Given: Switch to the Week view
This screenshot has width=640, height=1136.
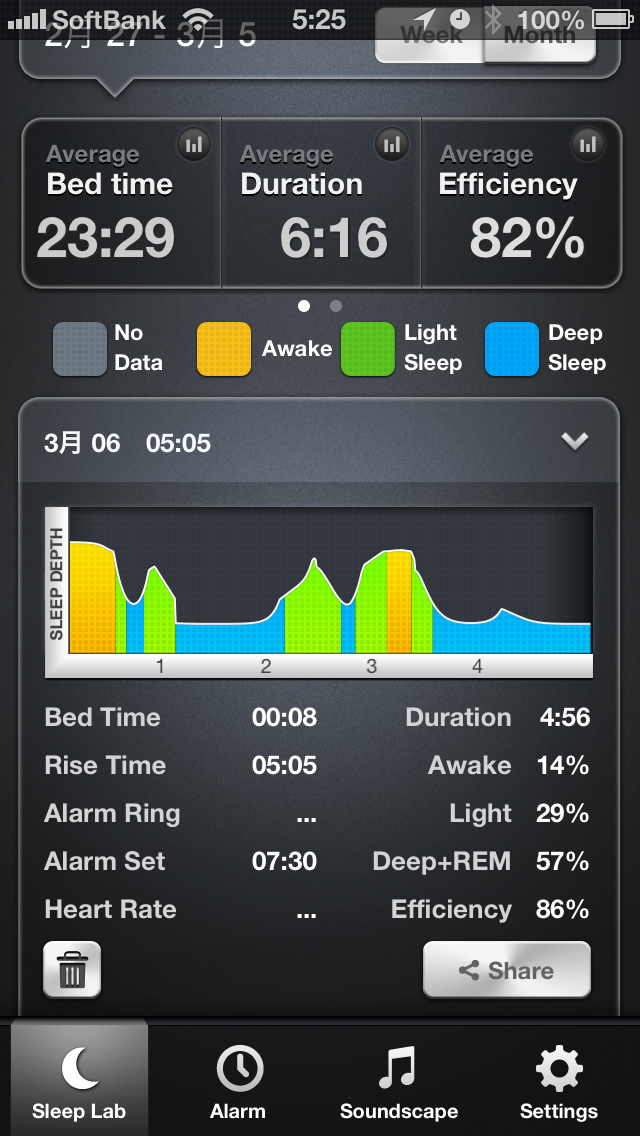Looking at the screenshot, I should tap(431, 36).
